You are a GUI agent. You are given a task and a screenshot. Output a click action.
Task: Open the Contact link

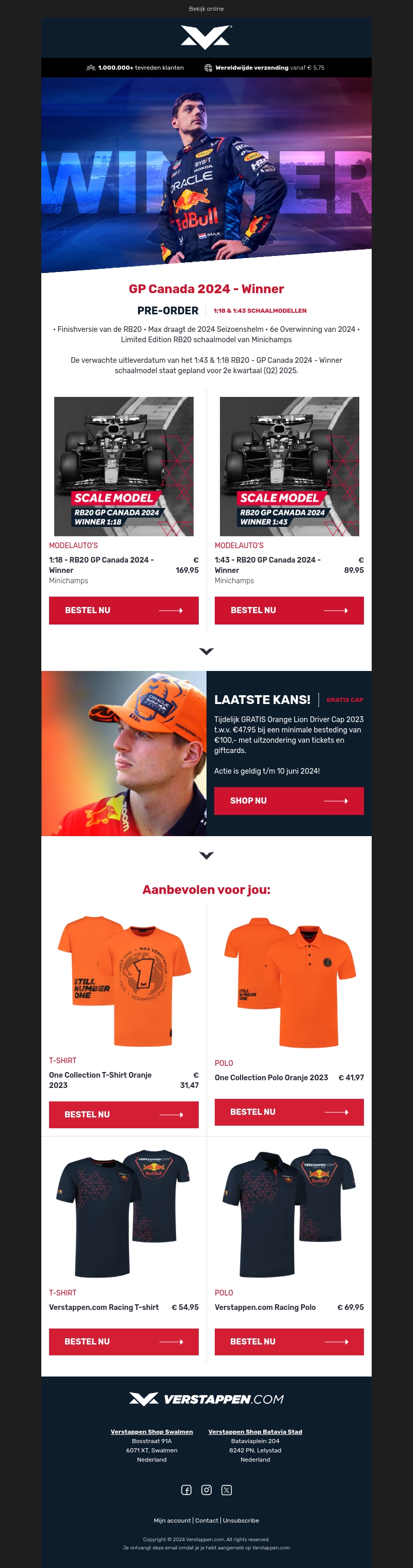[x=206, y=1520]
